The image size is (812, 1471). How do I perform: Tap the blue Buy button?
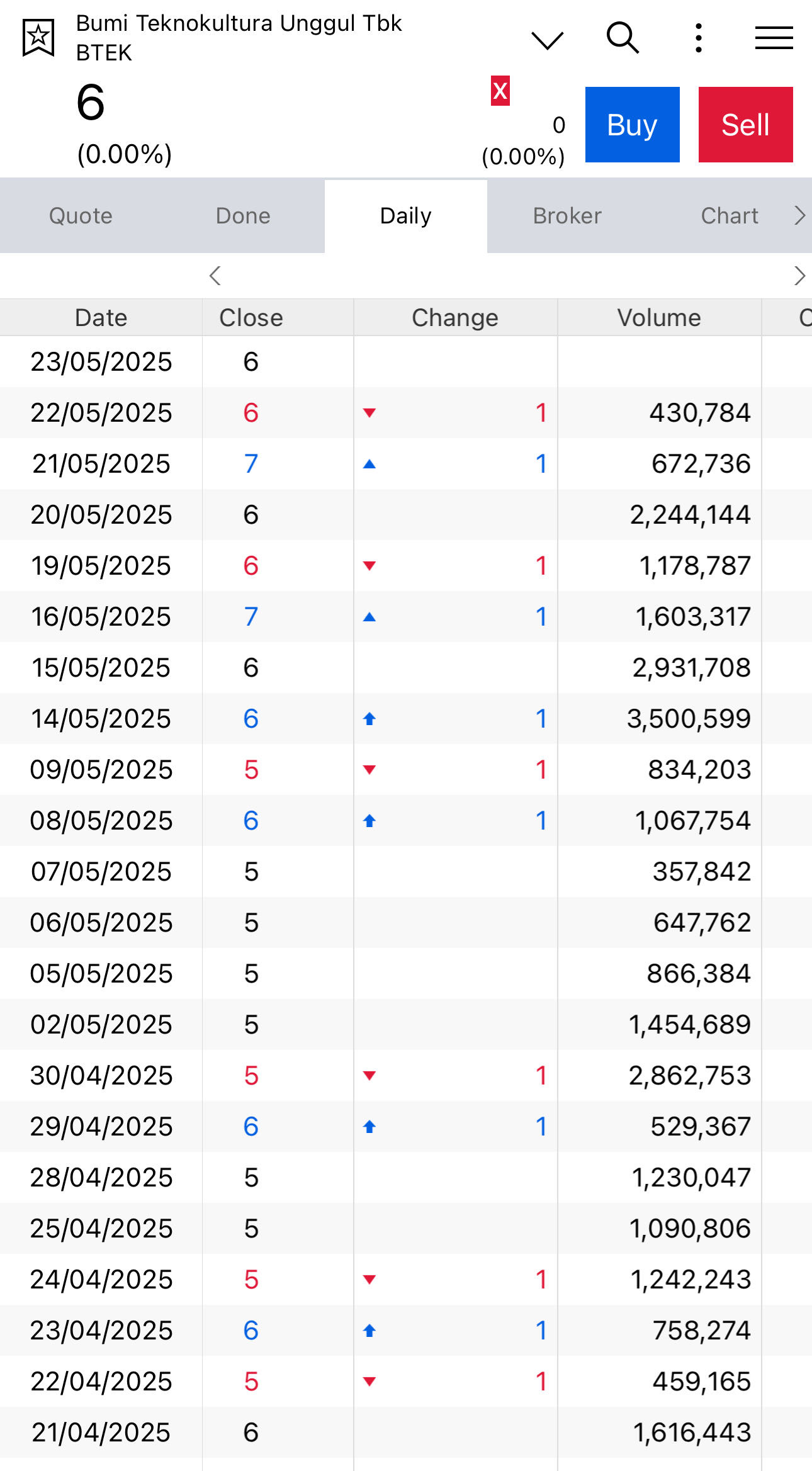[632, 125]
